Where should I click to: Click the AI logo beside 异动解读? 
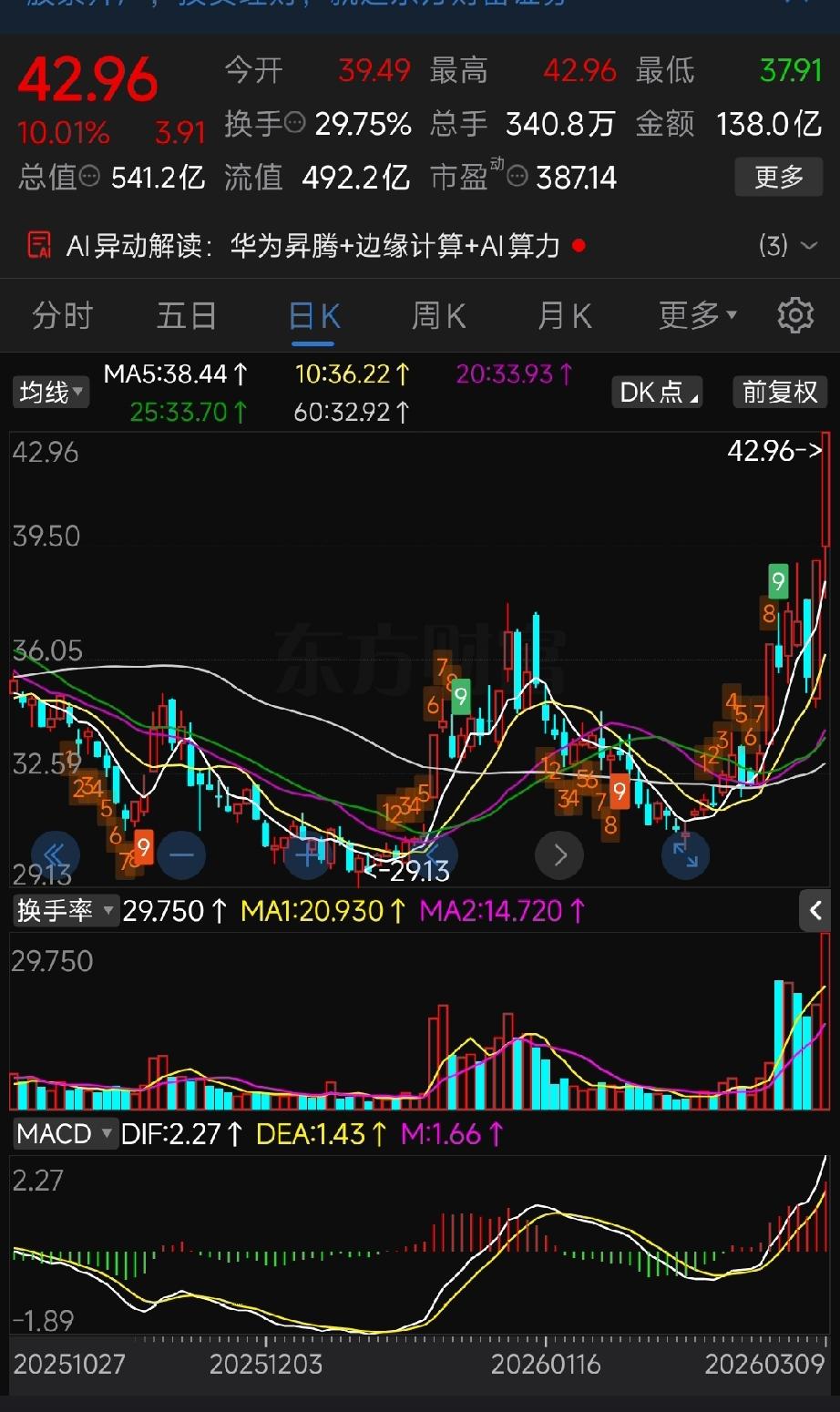point(40,244)
